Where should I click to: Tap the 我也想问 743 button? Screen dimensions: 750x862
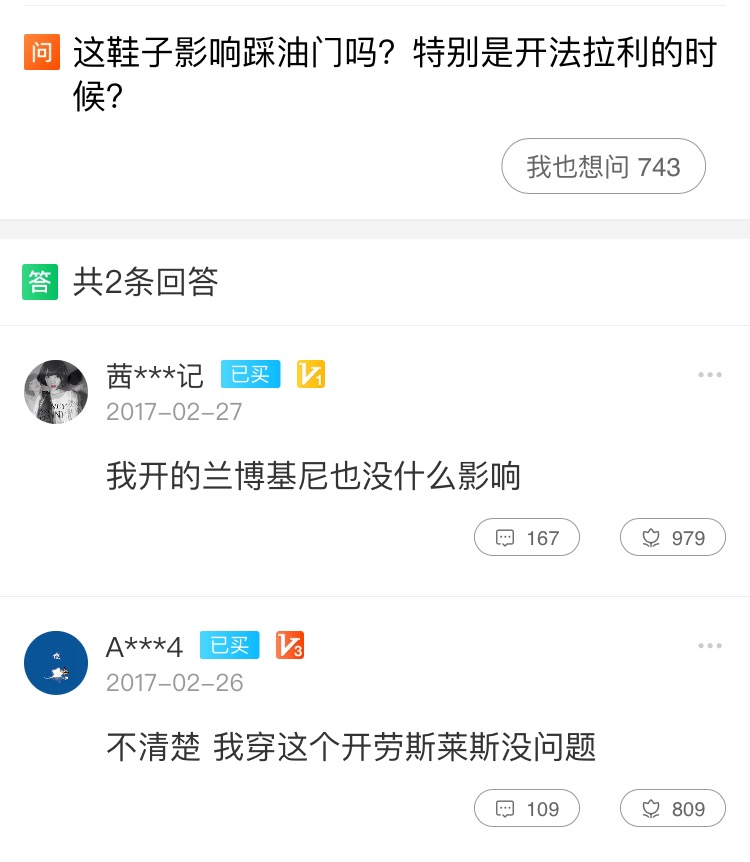tap(603, 166)
